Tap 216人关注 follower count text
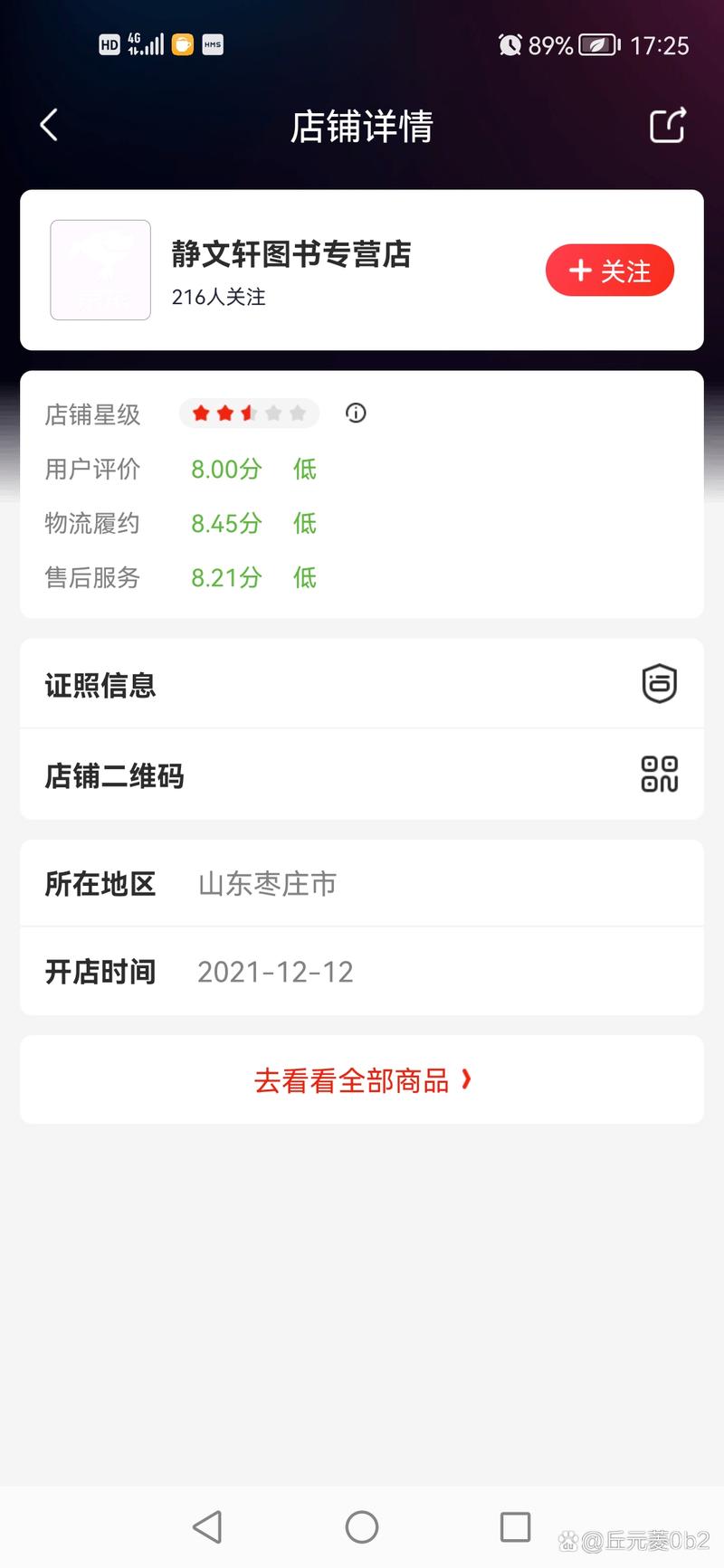The height and width of the screenshot is (1568, 724). (217, 297)
